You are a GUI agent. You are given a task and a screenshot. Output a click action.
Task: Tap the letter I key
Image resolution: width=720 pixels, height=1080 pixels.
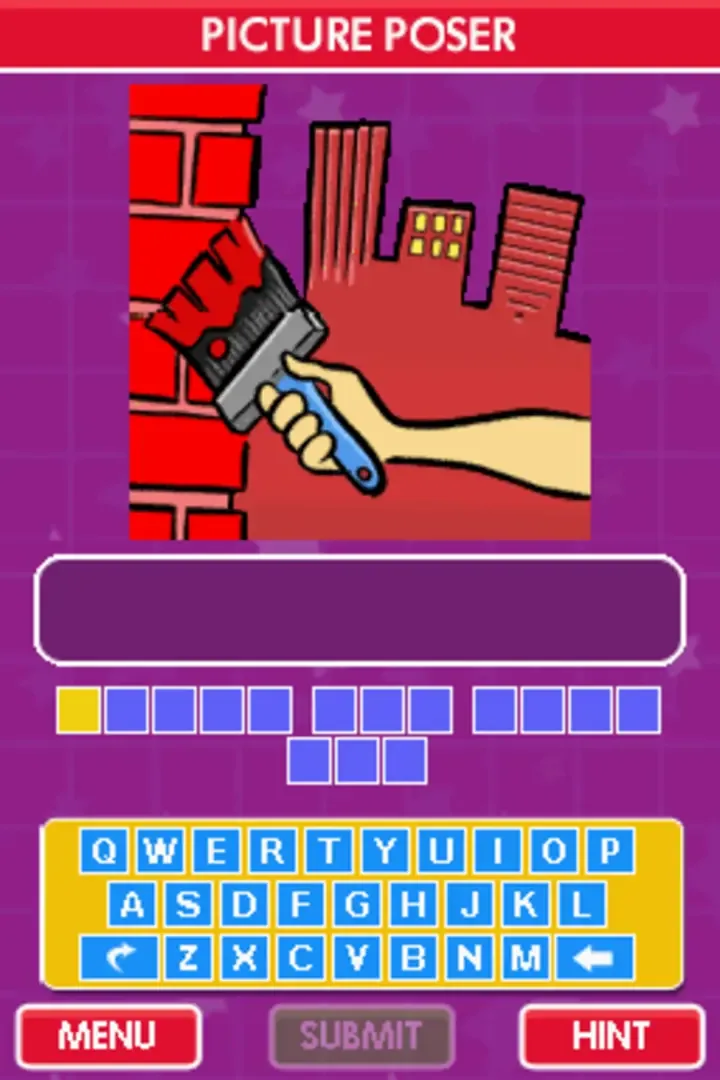tap(497, 852)
